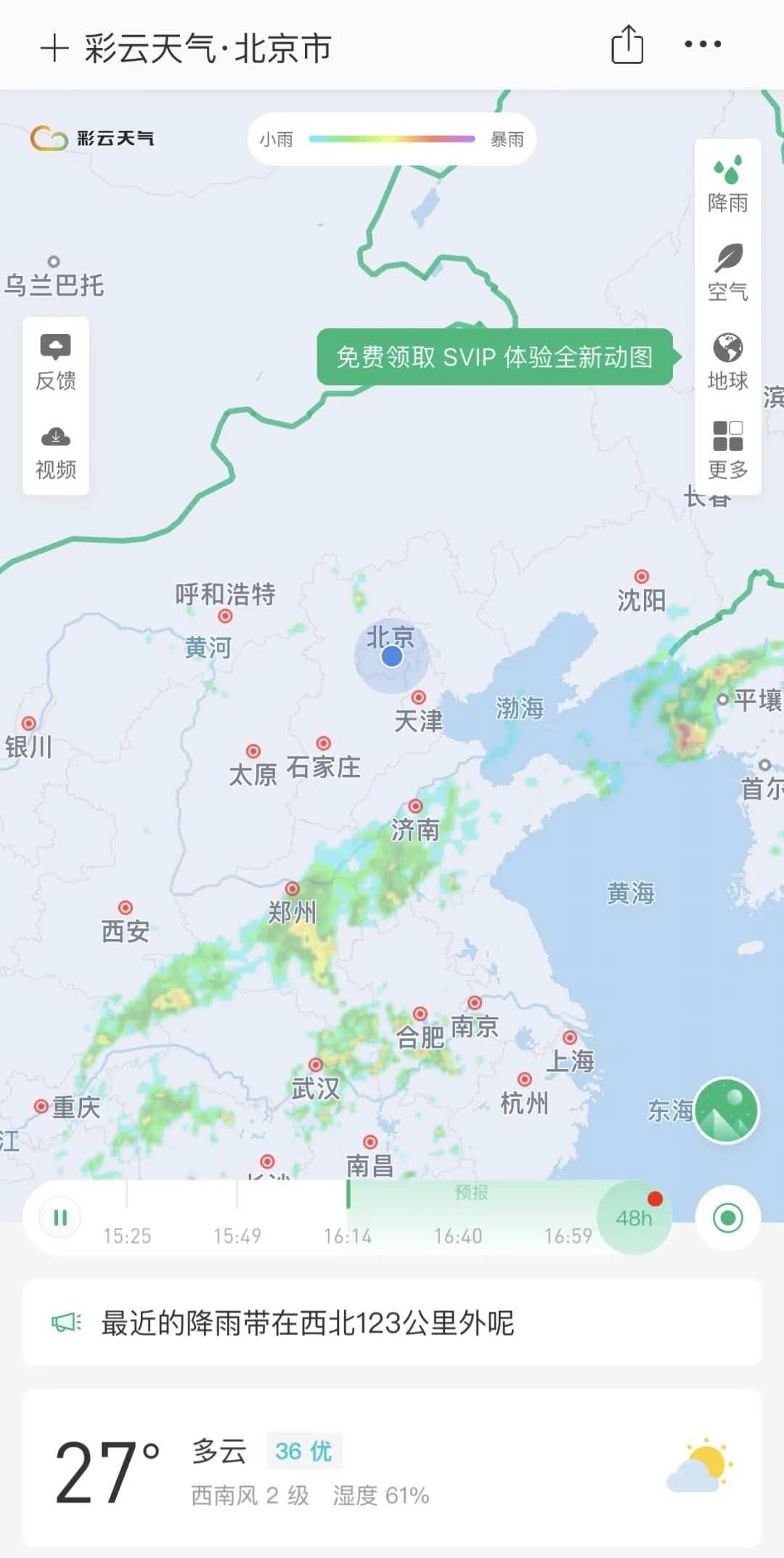Switch to the 降雨 rainfall layer
This screenshot has height=1558, width=784.
727,184
